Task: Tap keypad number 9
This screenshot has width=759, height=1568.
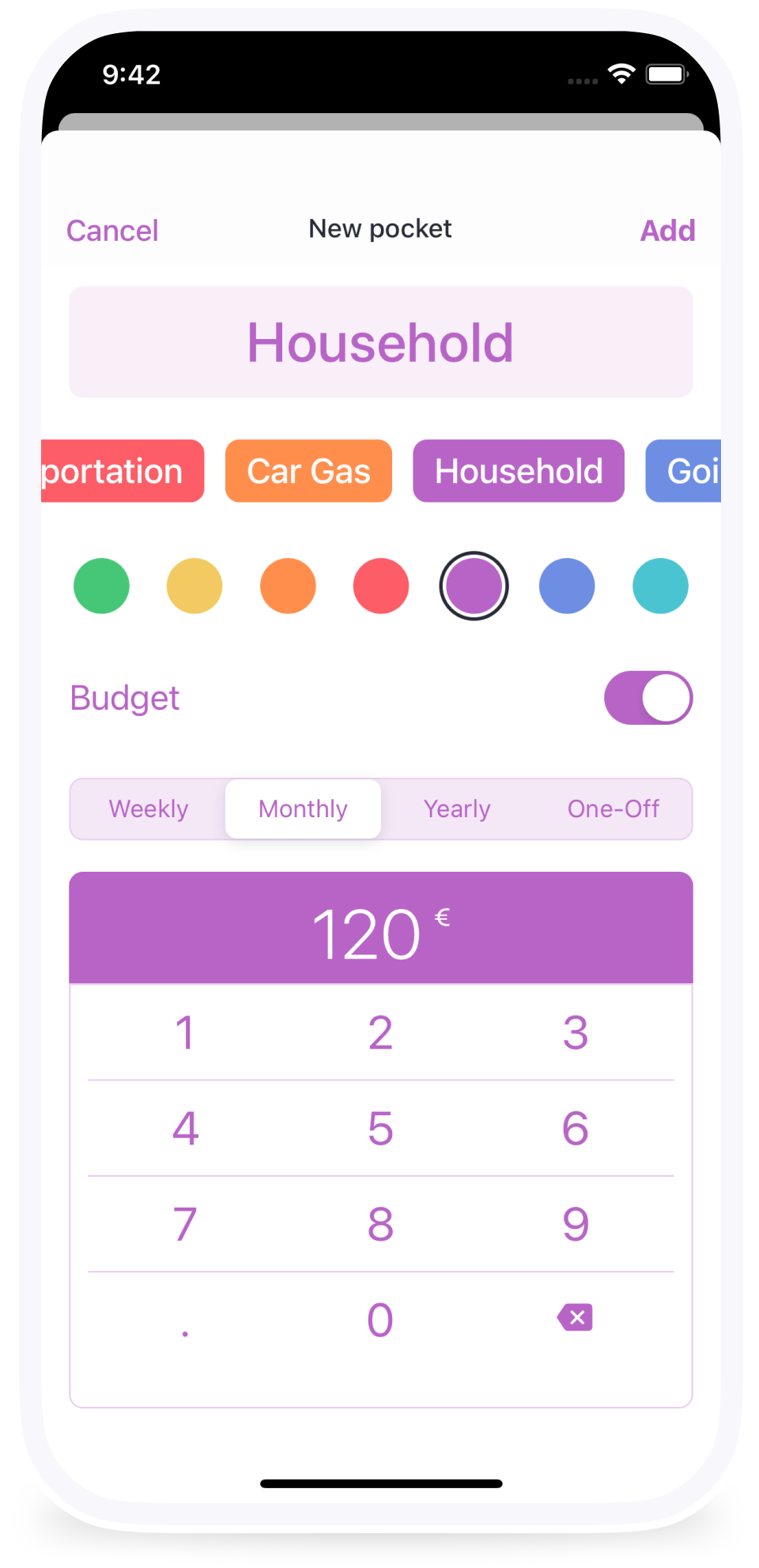Action: click(576, 1224)
